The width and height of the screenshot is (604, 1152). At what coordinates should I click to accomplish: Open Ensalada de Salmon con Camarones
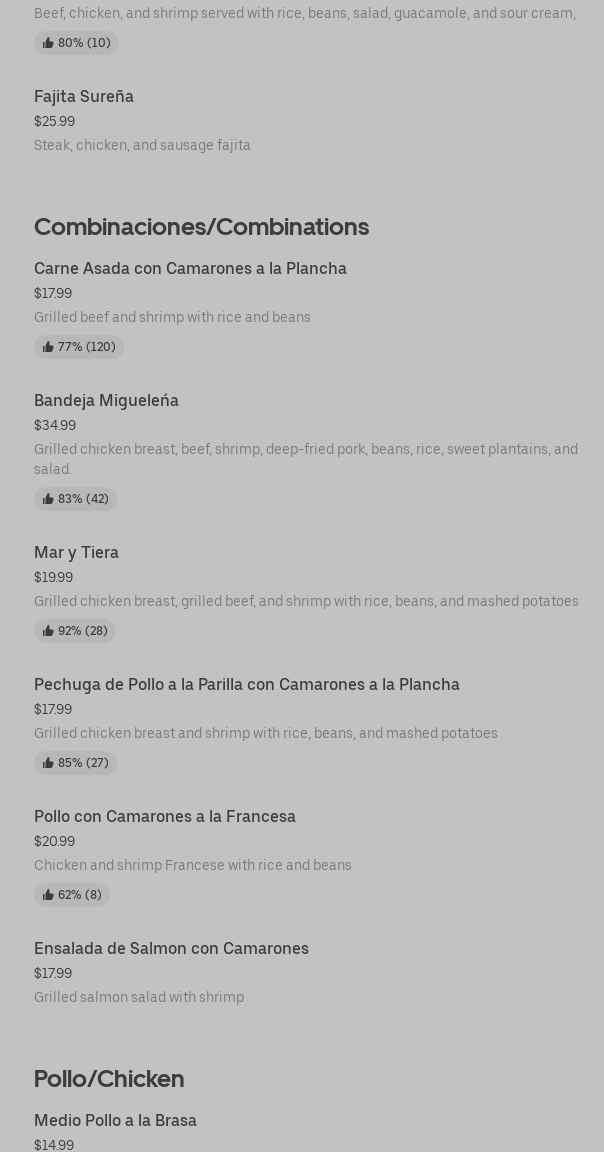click(171, 949)
